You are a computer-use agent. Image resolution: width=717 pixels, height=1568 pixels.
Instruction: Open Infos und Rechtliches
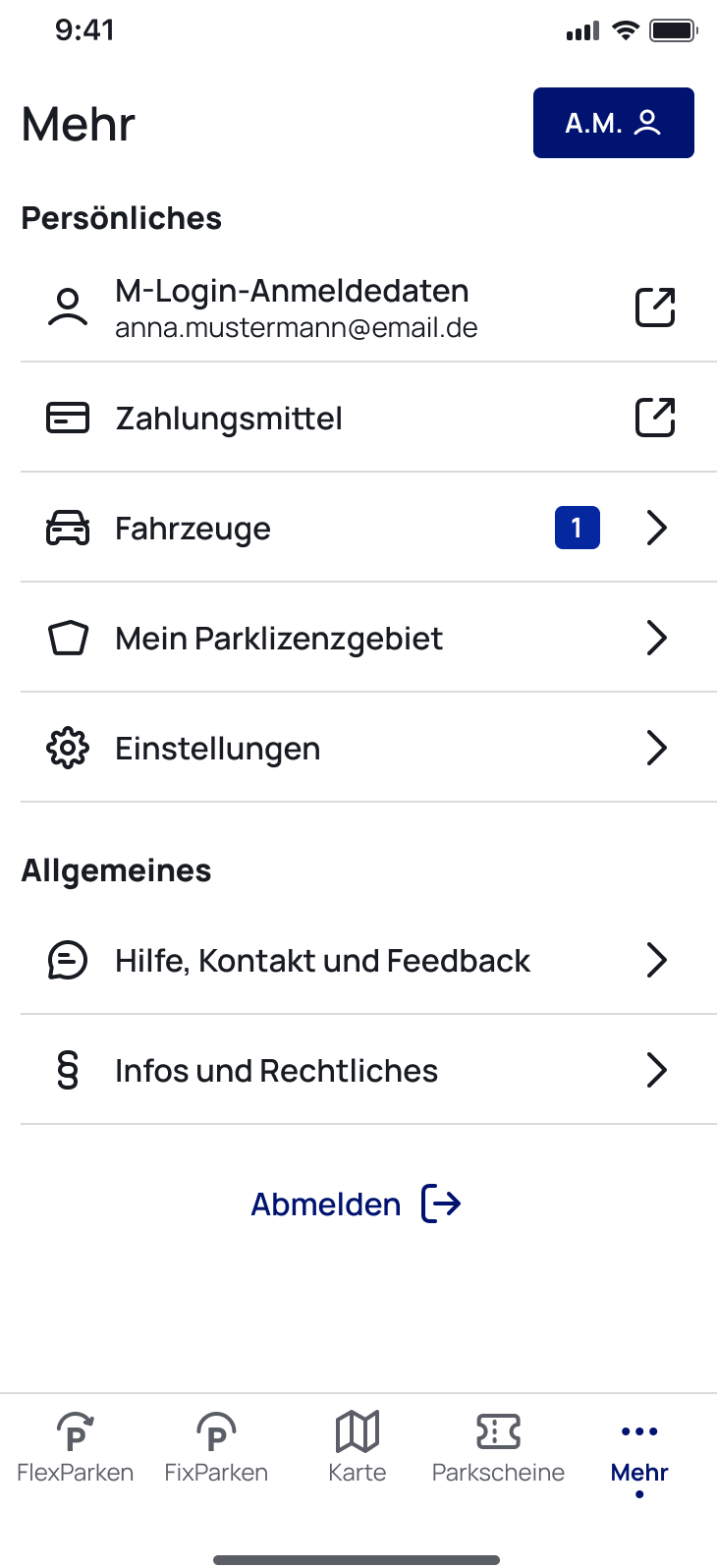click(358, 1070)
